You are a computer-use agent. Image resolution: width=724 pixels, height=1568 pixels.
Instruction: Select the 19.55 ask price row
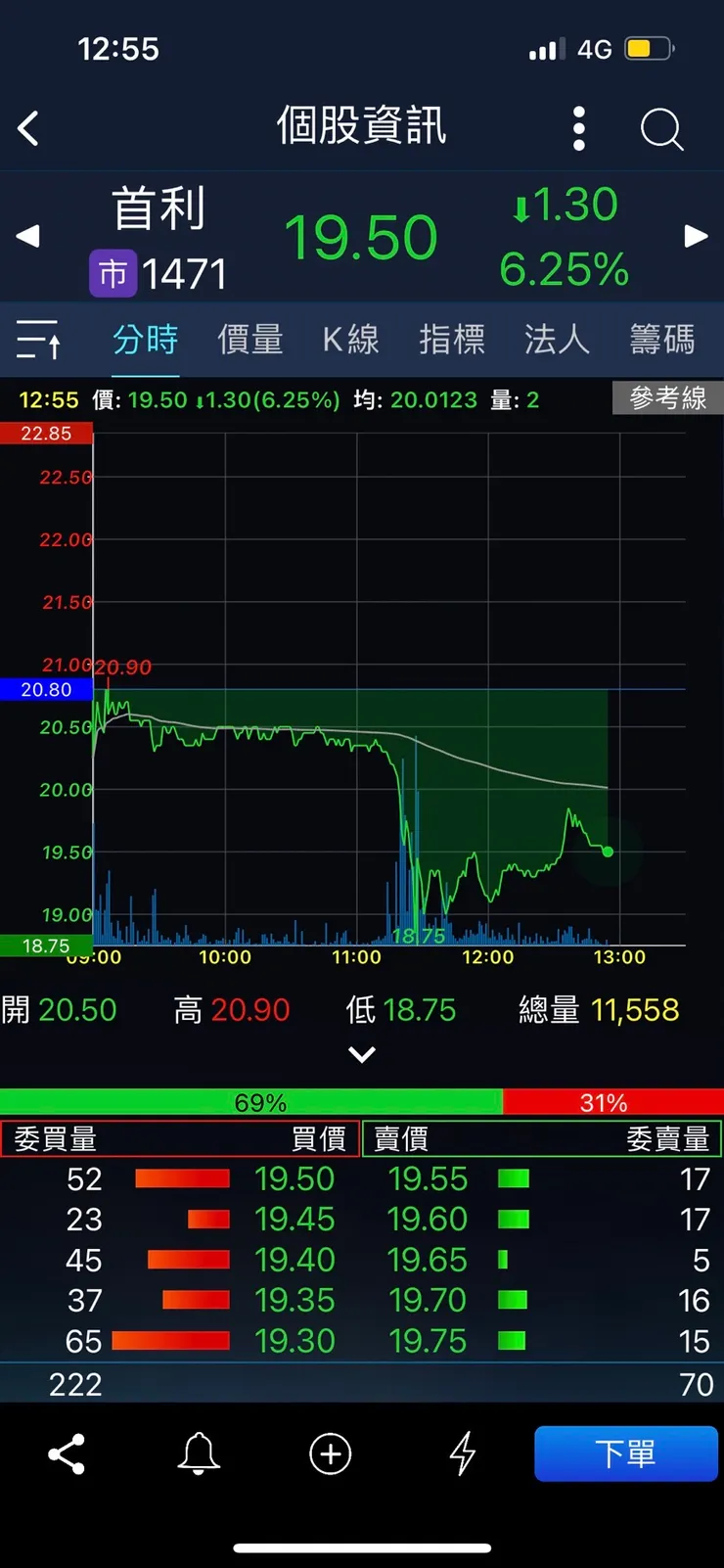[x=429, y=1178]
